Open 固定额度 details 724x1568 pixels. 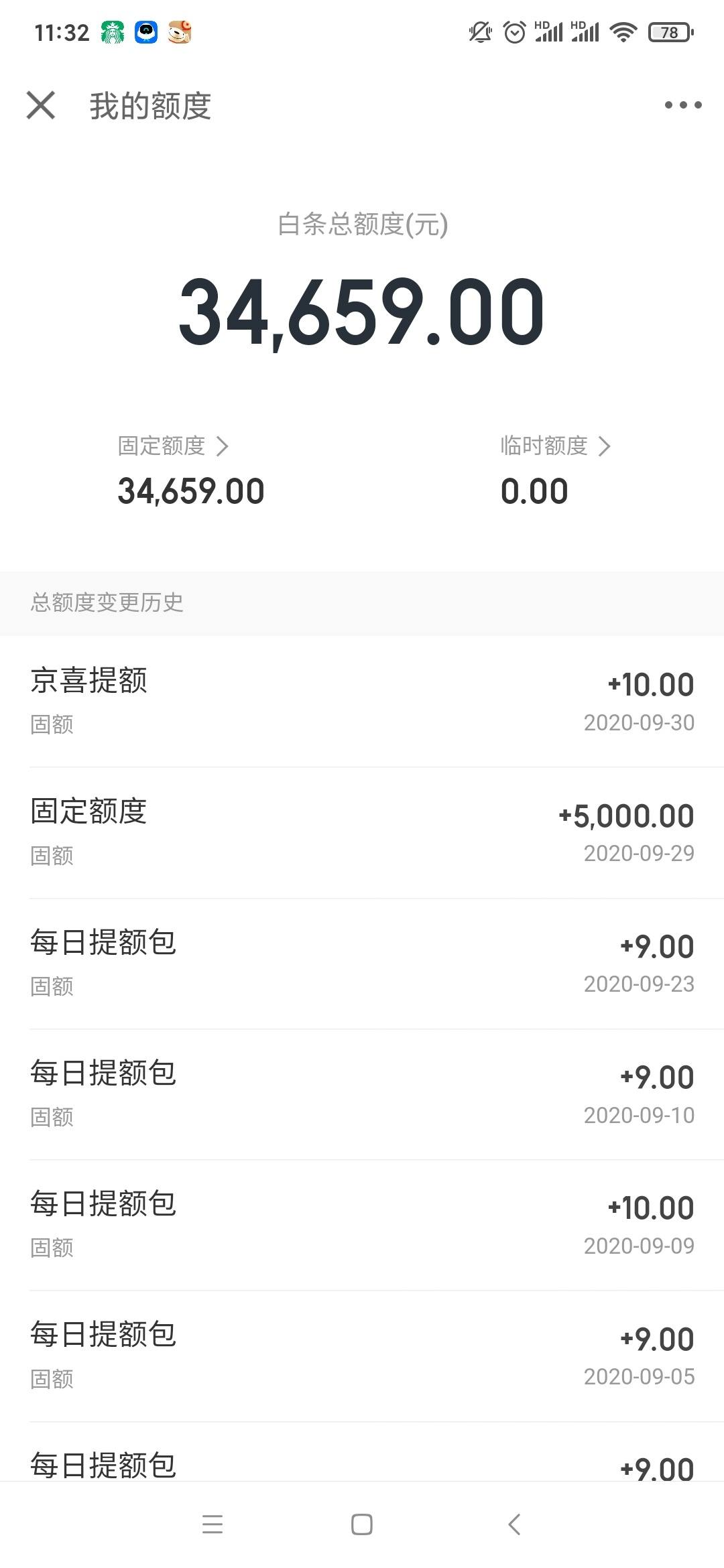(173, 446)
